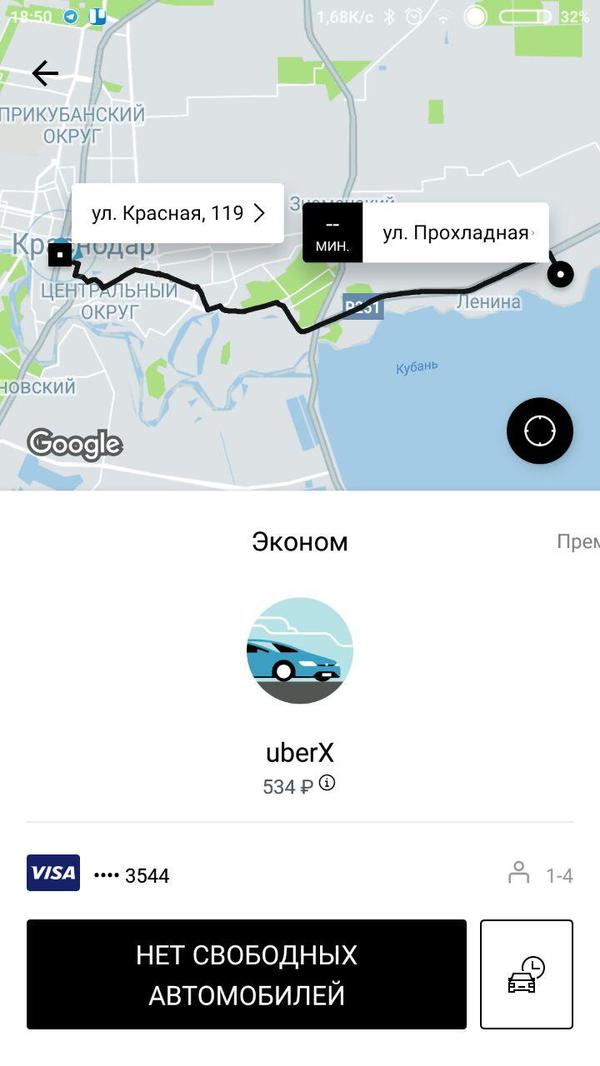Select the Эконом category tab
This screenshot has height=1066, width=600.
[300, 542]
